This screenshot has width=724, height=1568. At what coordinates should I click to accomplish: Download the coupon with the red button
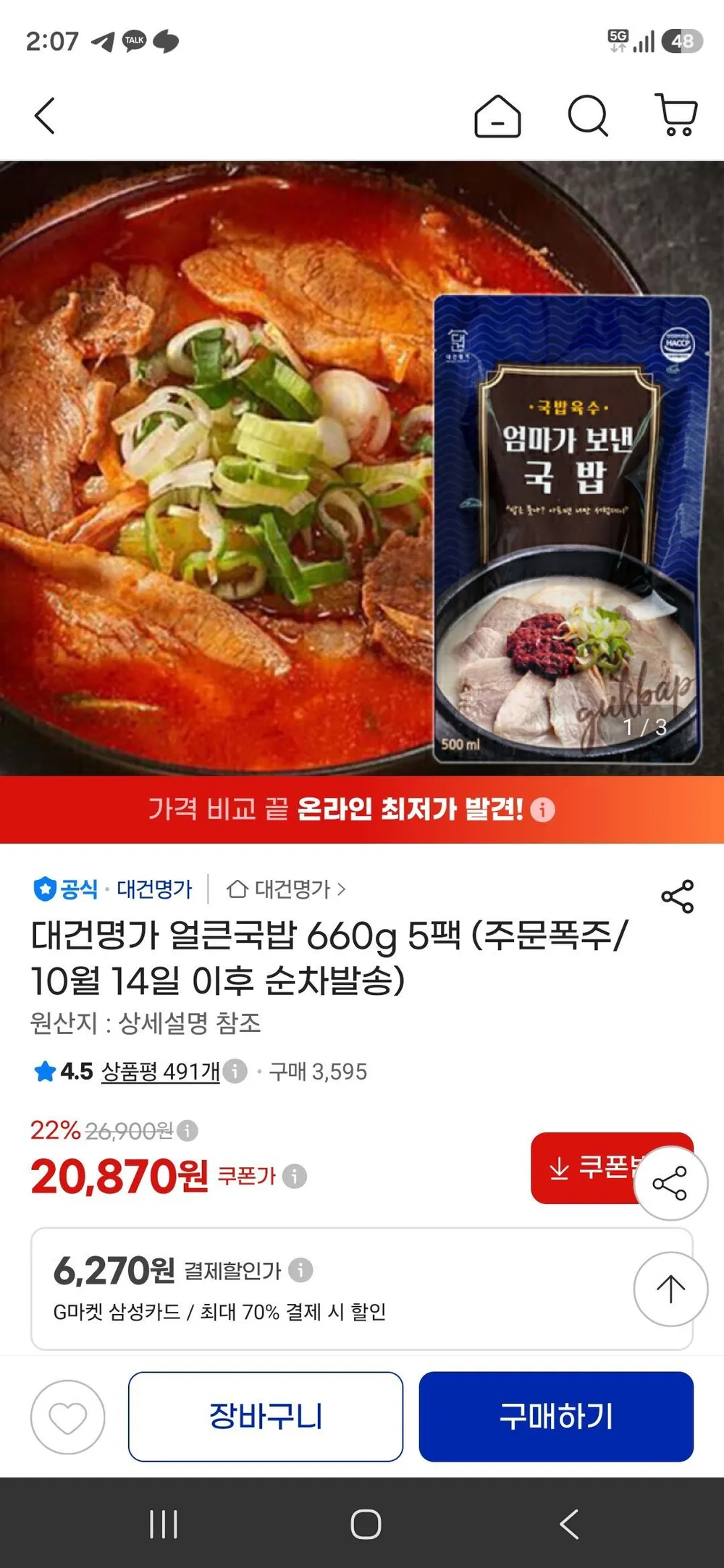(585, 1168)
